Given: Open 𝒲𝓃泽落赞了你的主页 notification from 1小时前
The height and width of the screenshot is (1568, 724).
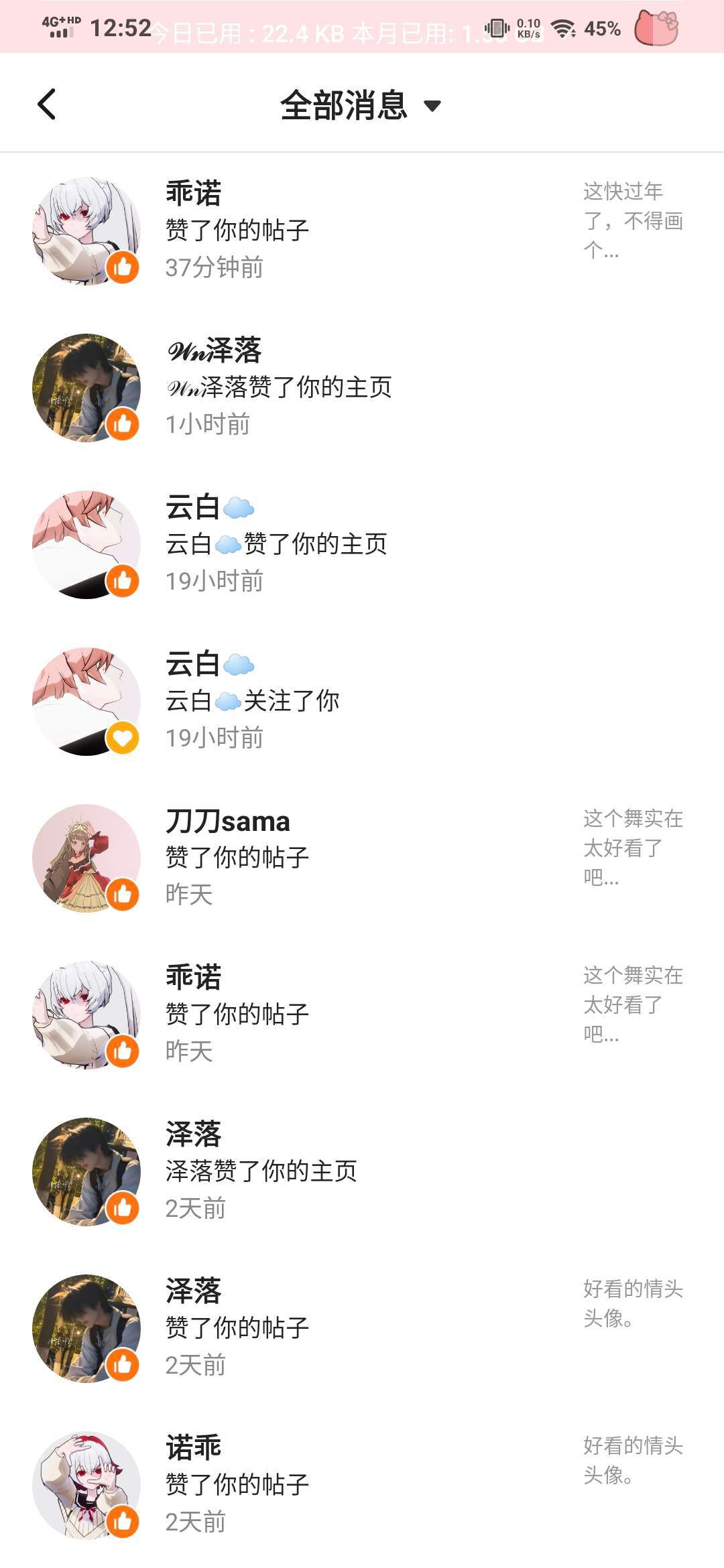Looking at the screenshot, I should coord(362,387).
